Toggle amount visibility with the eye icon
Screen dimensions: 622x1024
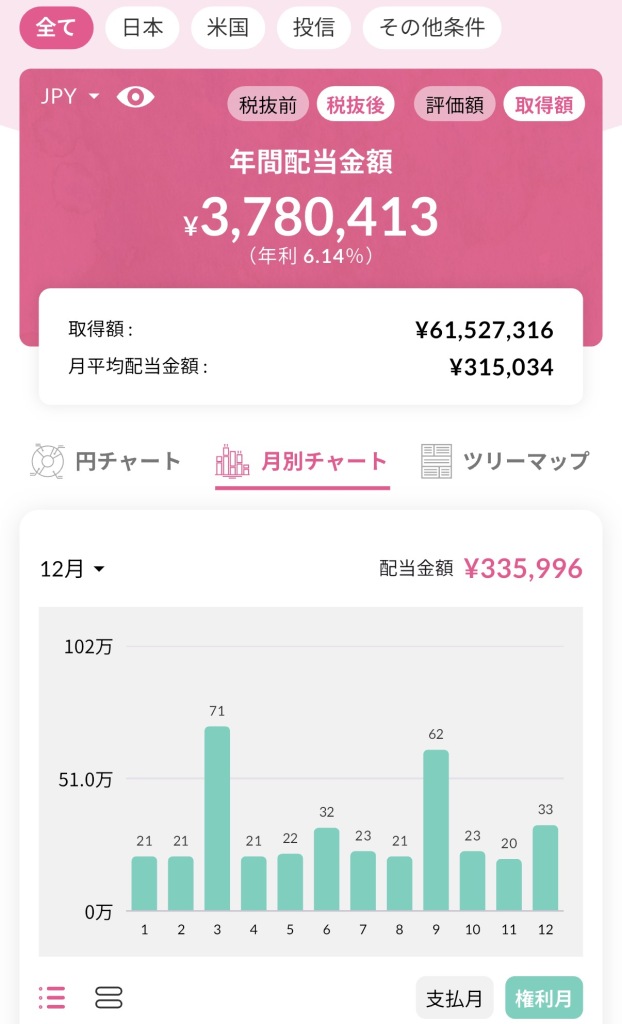[x=136, y=96]
